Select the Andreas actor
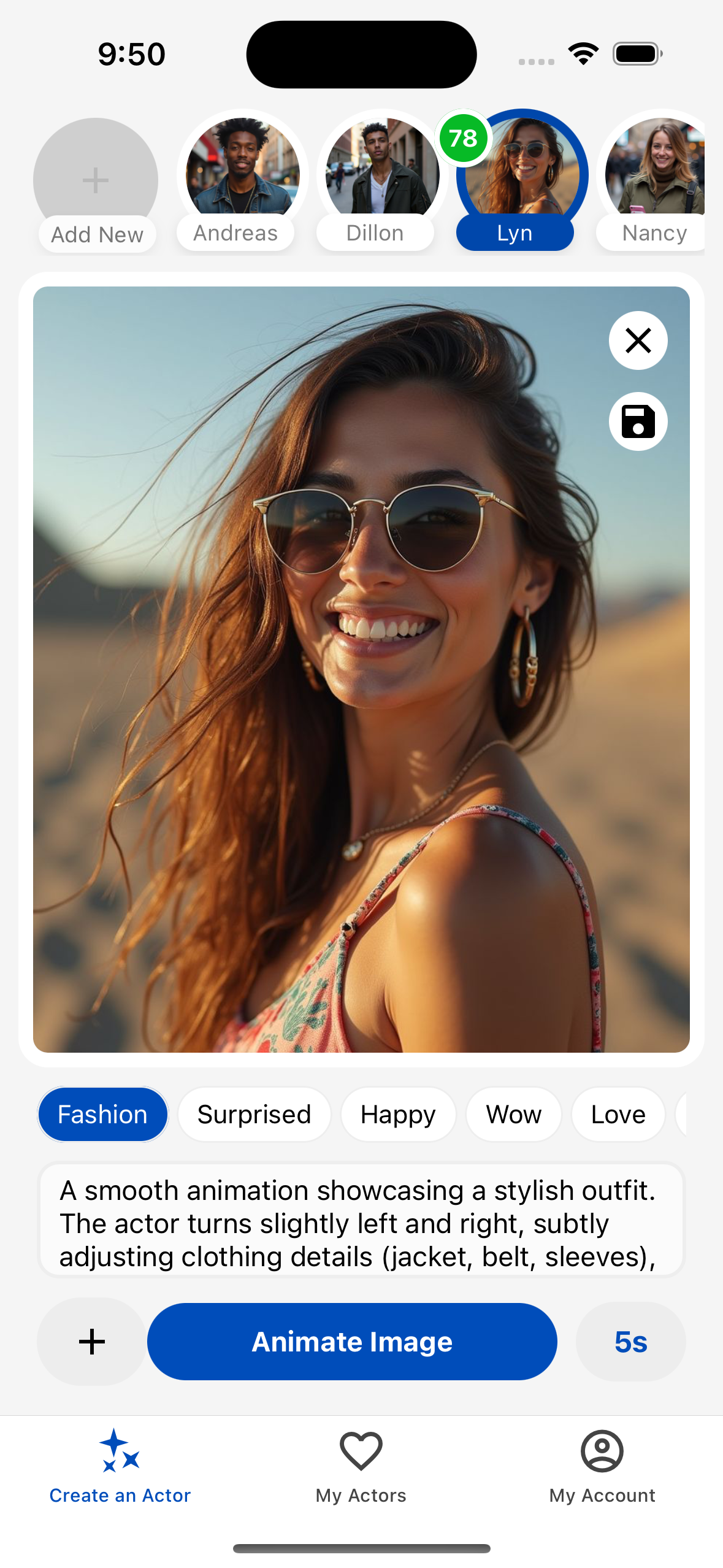The height and width of the screenshot is (1568, 723). click(x=242, y=178)
